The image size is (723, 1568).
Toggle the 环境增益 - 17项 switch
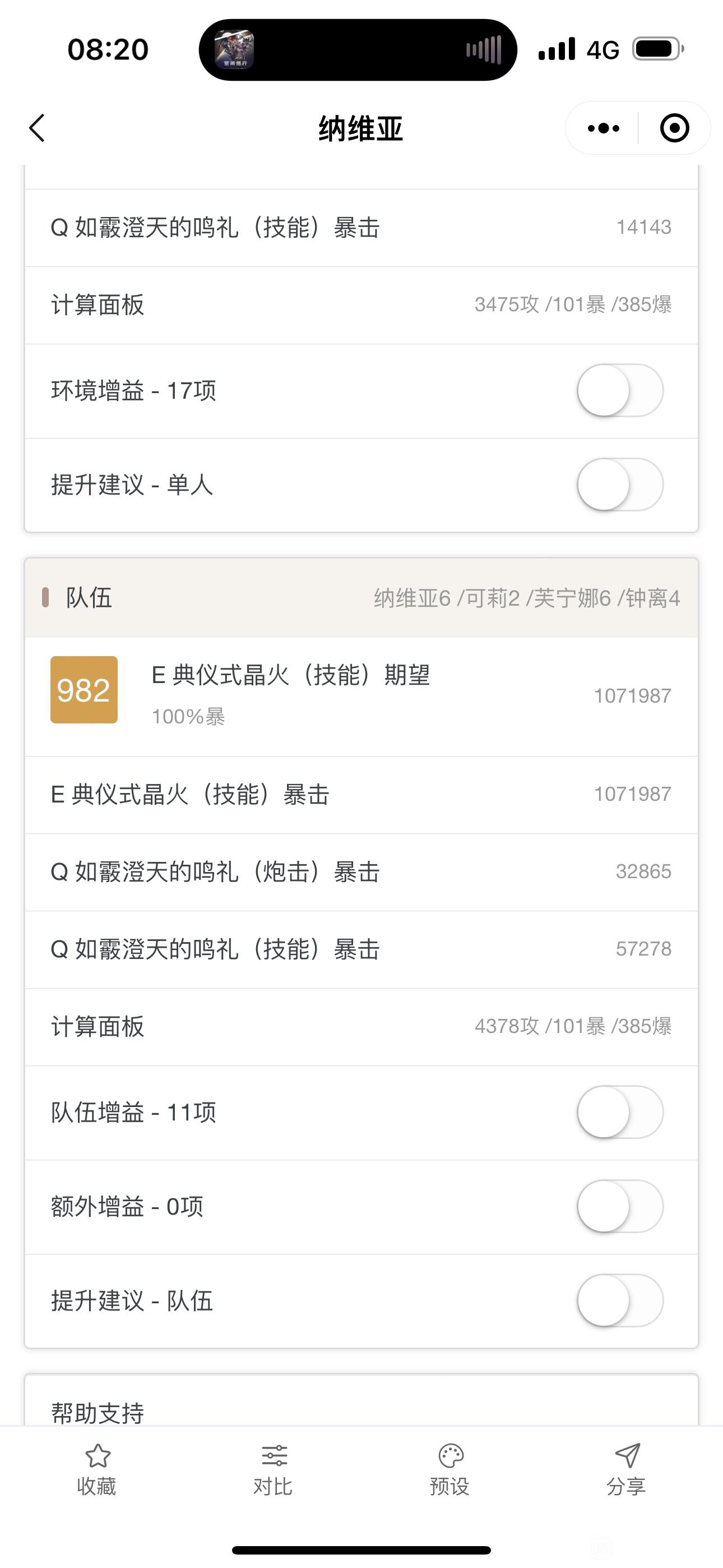pos(620,390)
